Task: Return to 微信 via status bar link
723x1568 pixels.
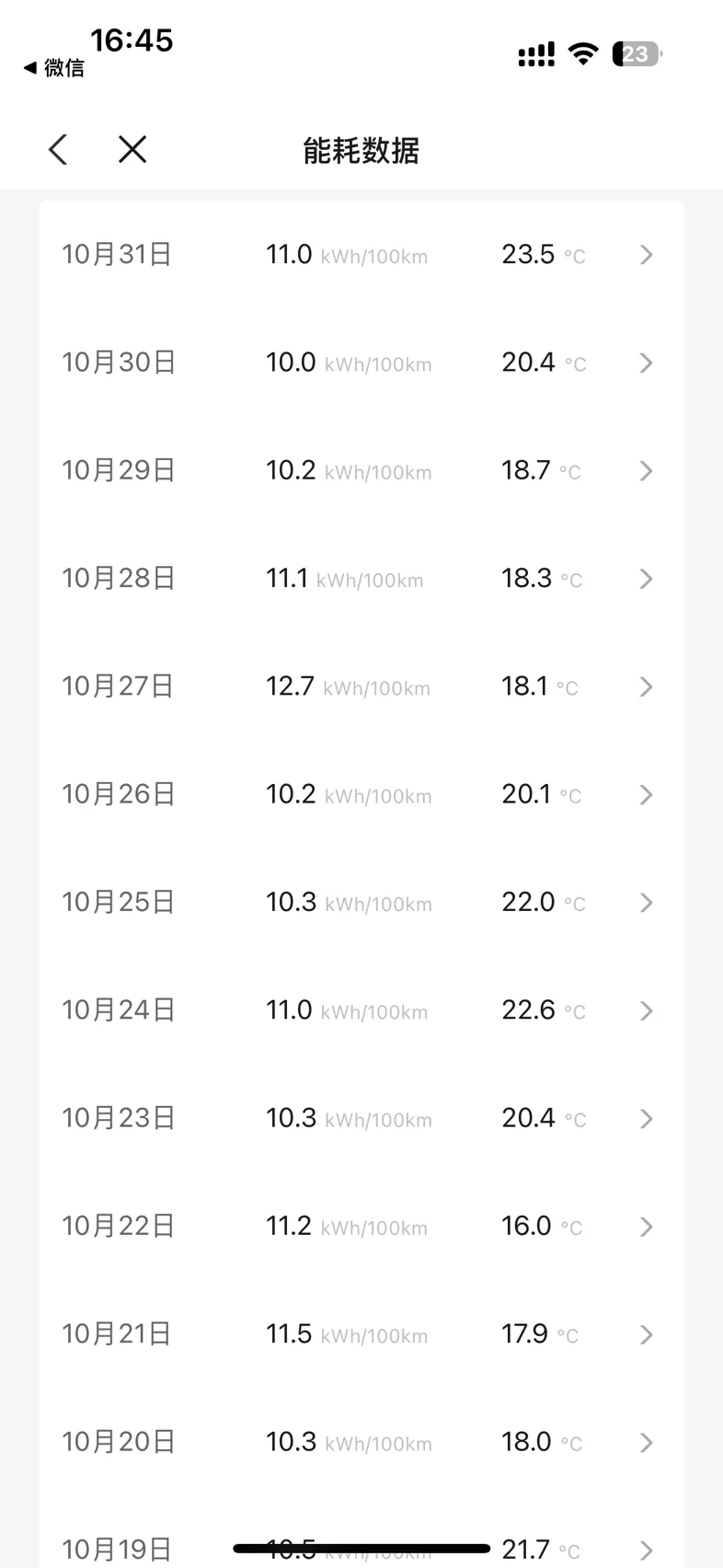Action: [54, 68]
